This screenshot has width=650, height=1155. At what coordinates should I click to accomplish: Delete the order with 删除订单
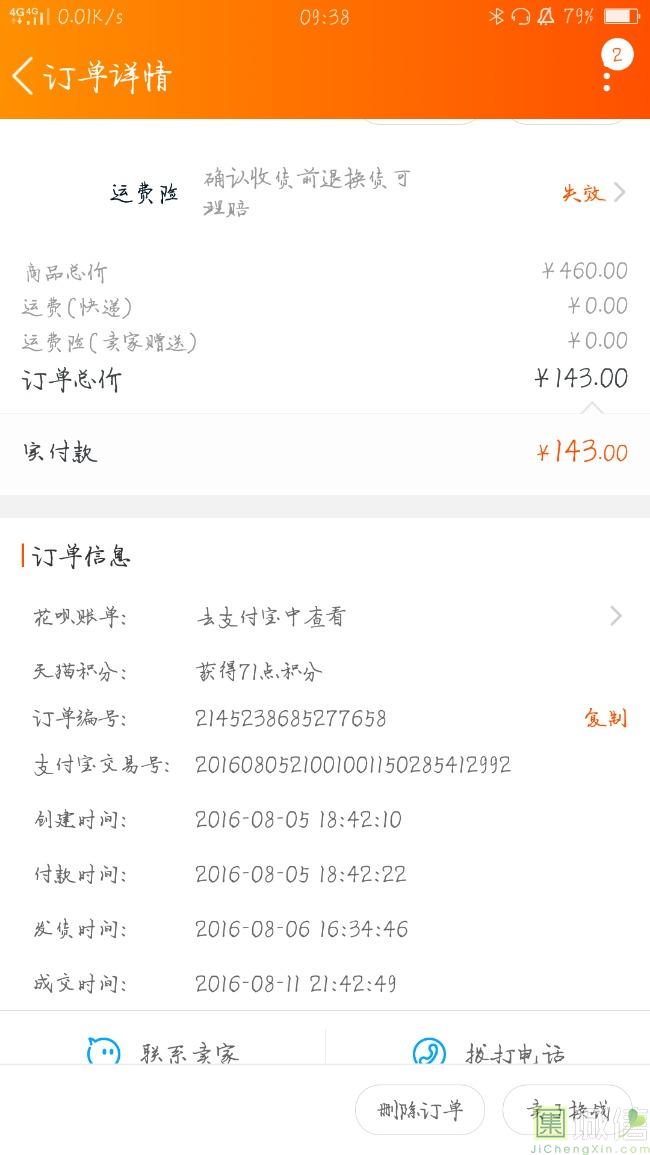[420, 1110]
